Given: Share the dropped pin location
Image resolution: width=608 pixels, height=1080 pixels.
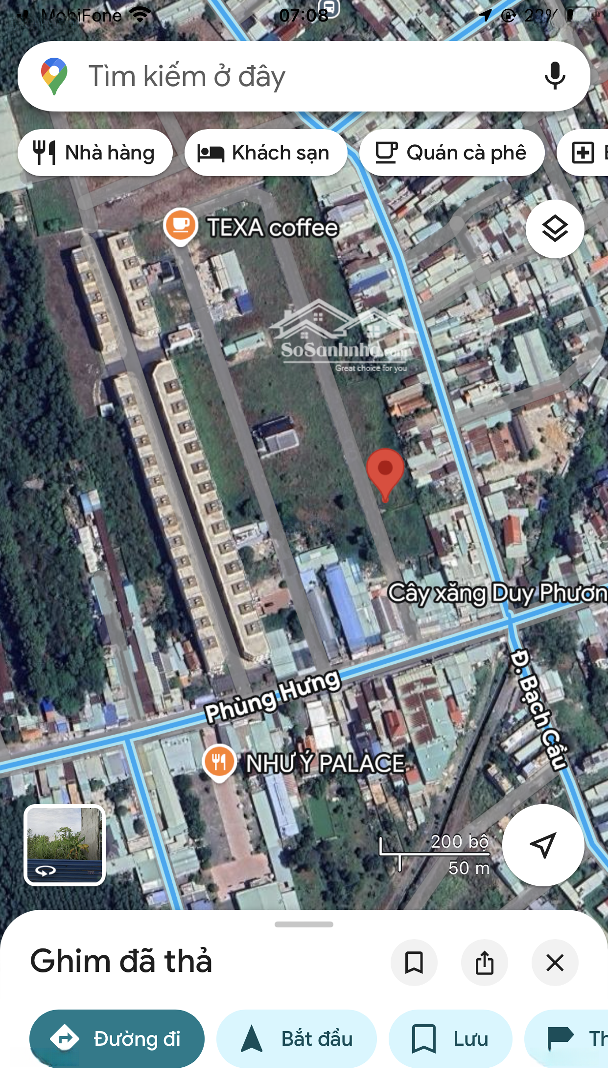Looking at the screenshot, I should [485, 963].
